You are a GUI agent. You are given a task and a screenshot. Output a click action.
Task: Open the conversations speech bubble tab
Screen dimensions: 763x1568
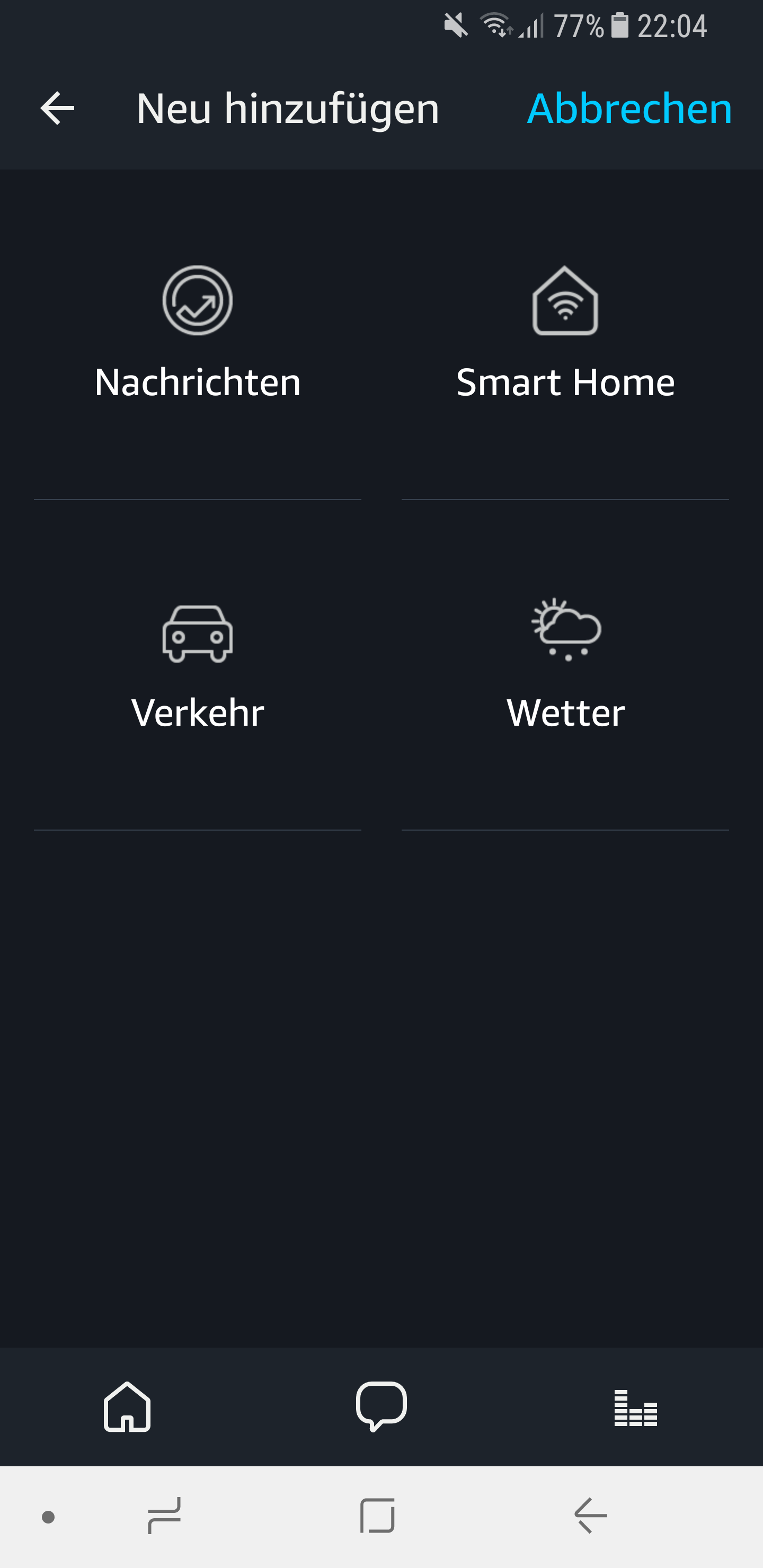tap(381, 1406)
